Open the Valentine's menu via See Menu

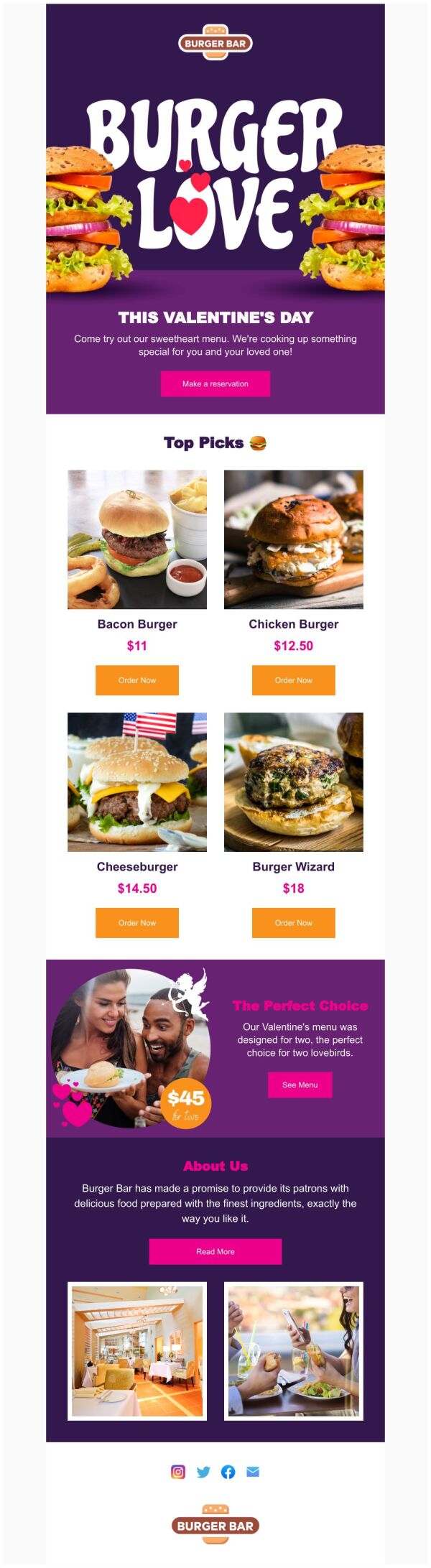point(300,1085)
